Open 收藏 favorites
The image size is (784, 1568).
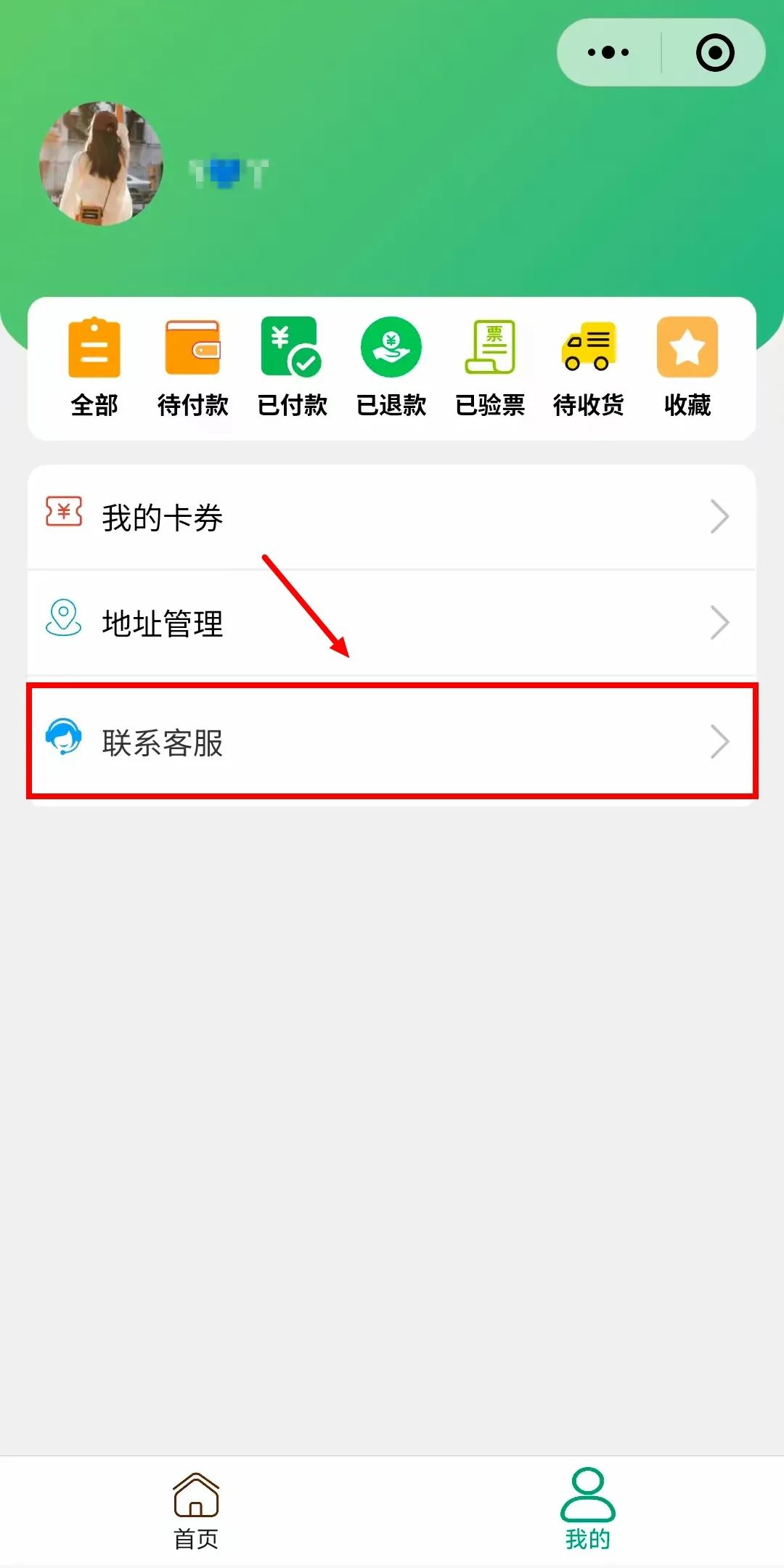(x=687, y=367)
